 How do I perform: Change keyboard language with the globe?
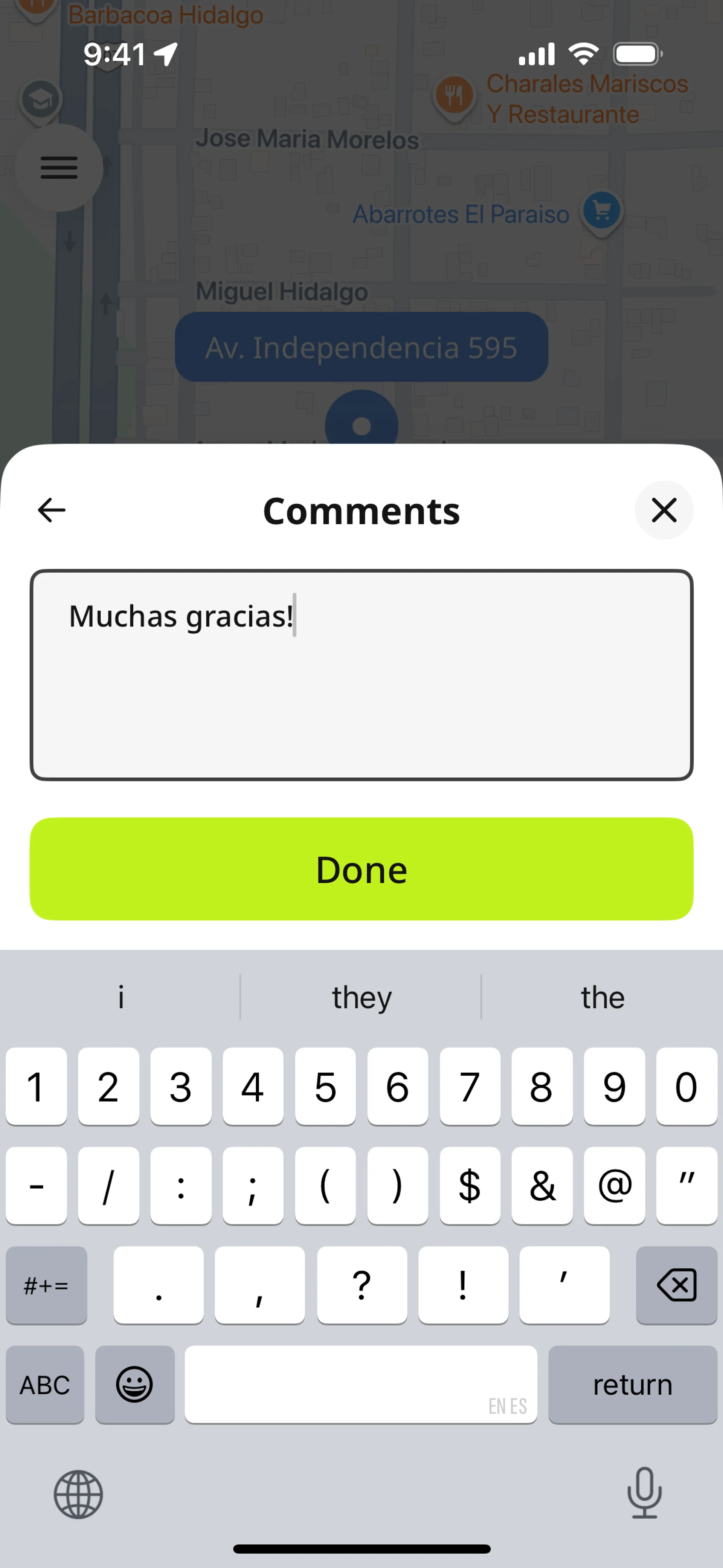(78, 1495)
